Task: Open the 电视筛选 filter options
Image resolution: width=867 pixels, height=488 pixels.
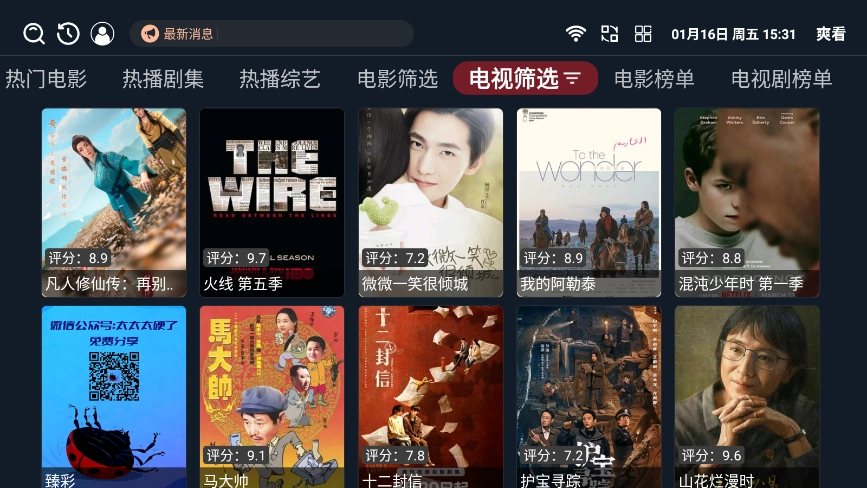Action: (x=525, y=78)
